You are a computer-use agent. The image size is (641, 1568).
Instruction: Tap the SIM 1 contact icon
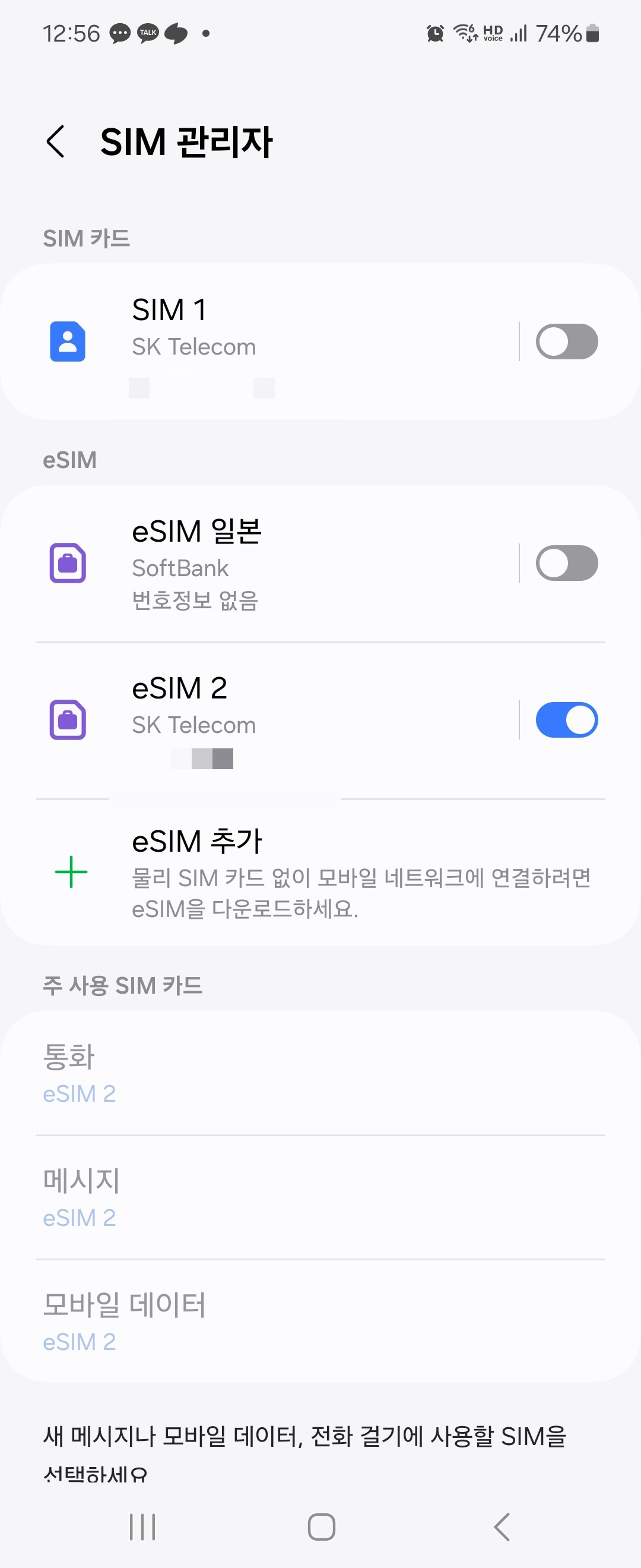coord(68,341)
